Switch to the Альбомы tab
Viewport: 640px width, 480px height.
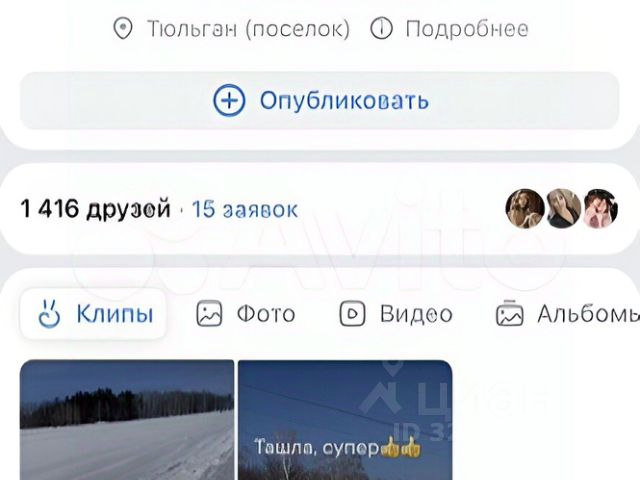tap(567, 314)
